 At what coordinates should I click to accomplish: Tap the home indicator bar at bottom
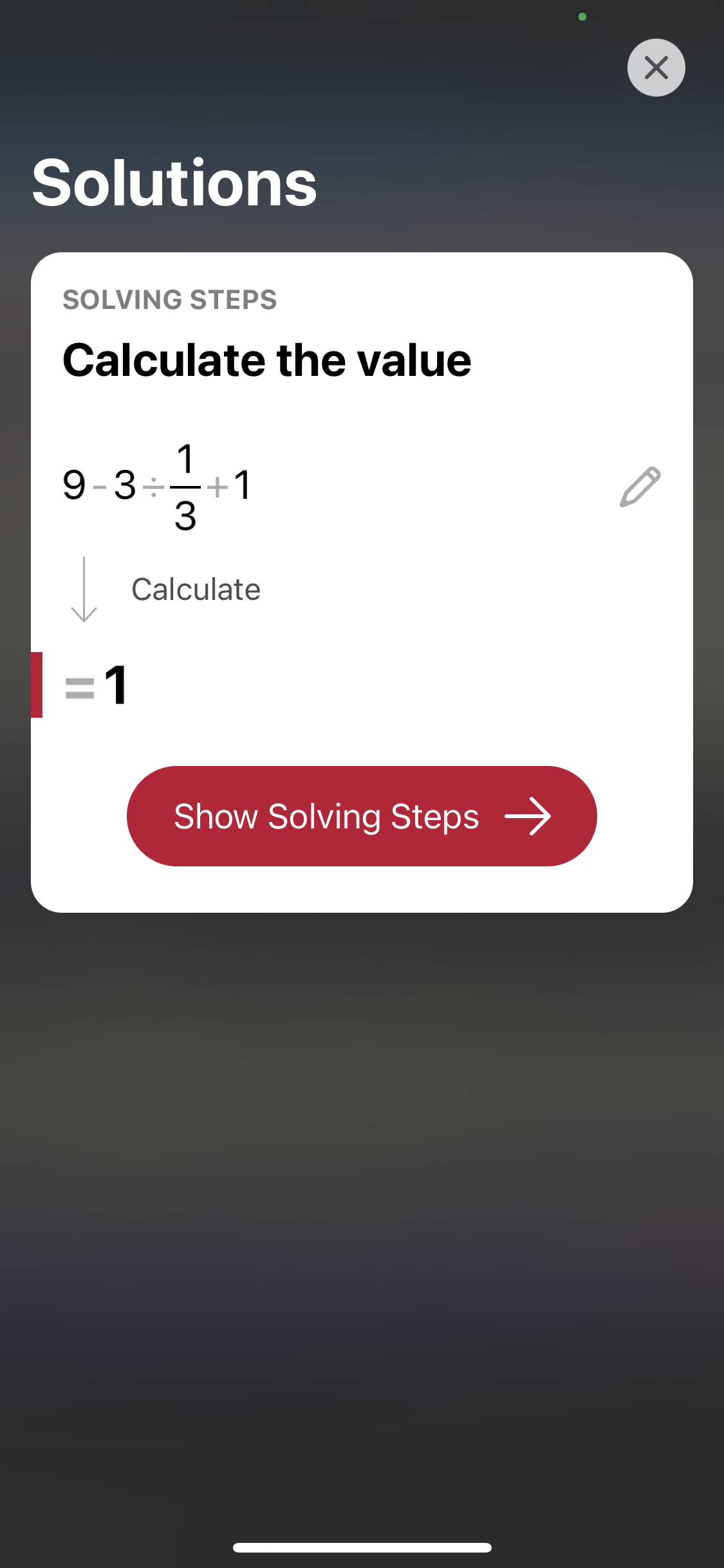[362, 1547]
